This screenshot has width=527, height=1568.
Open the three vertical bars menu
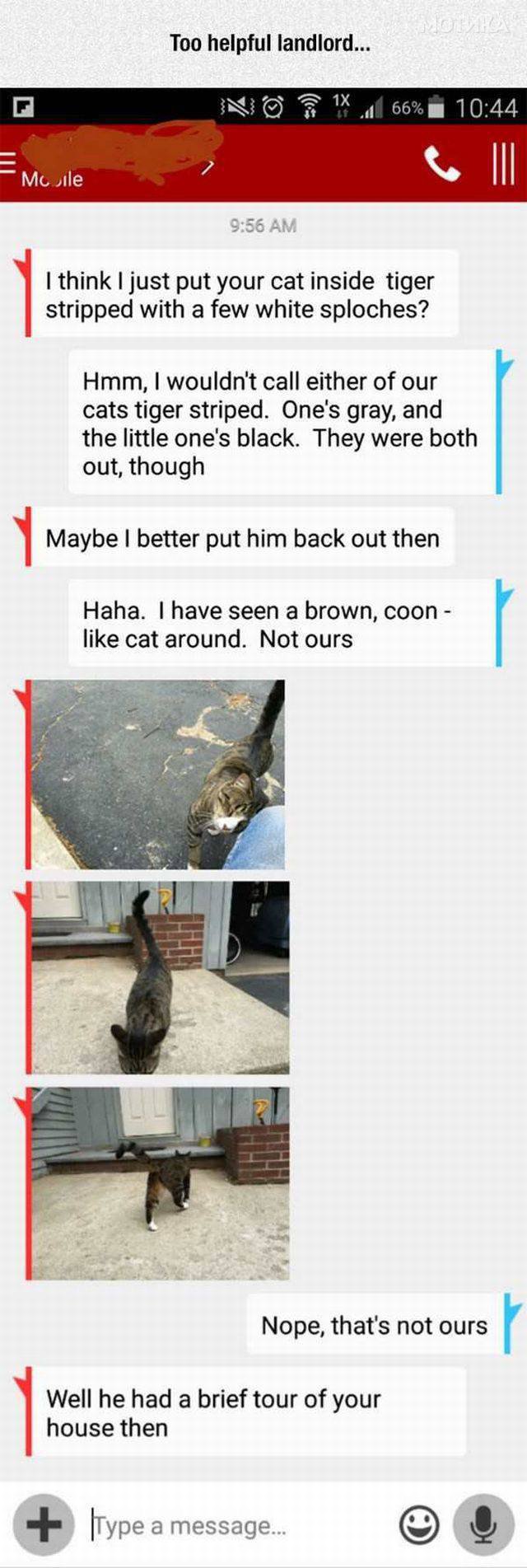502,163
